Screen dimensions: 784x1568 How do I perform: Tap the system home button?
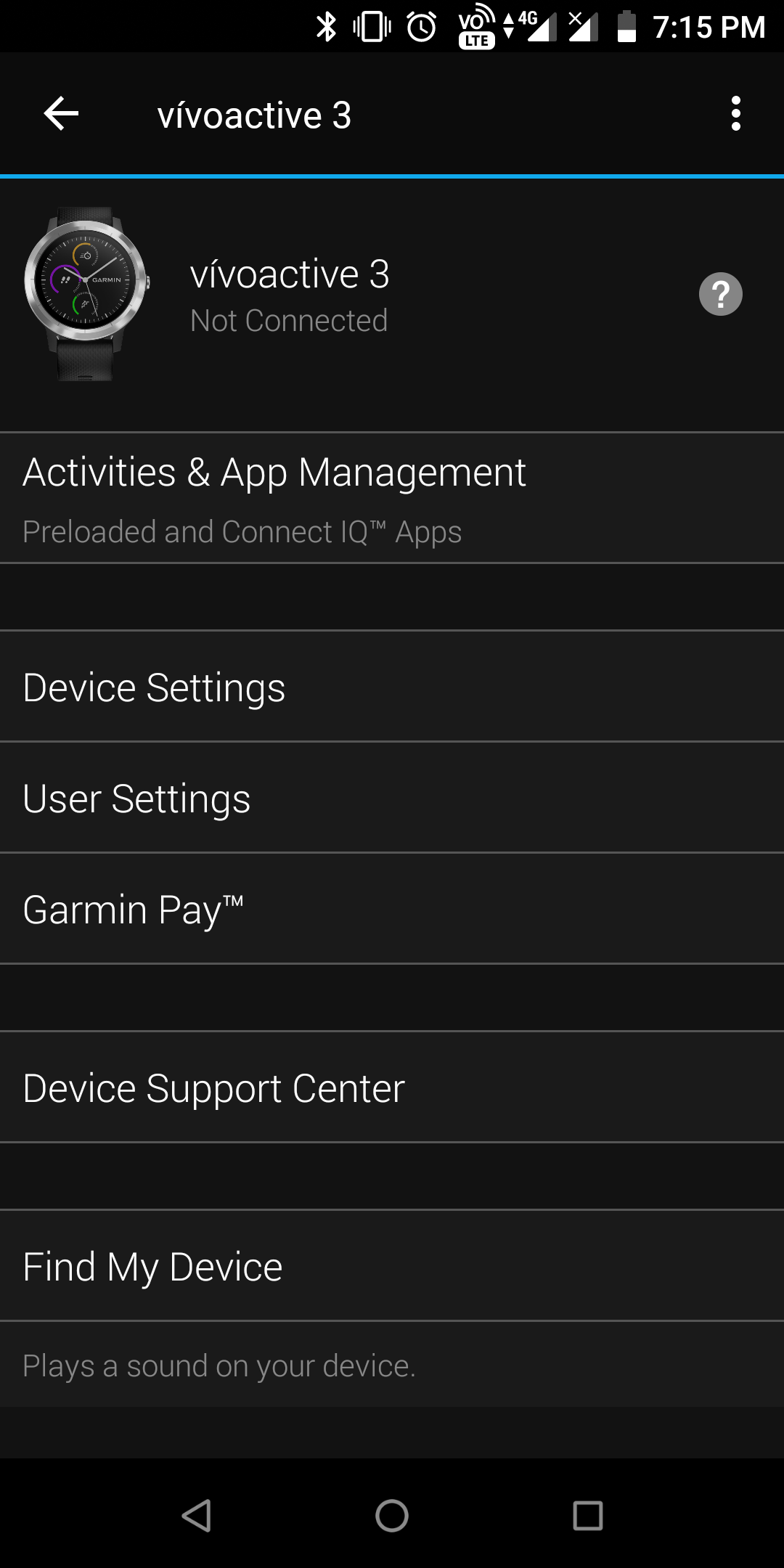(392, 1516)
